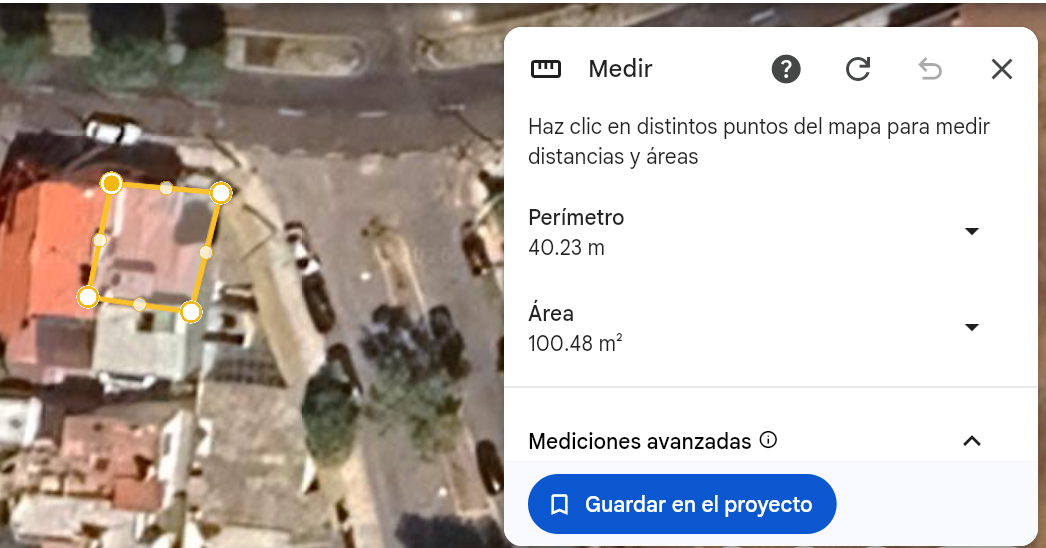This screenshot has height=548, width=1046.
Task: Close the Medir panel
Action: [x=1001, y=69]
